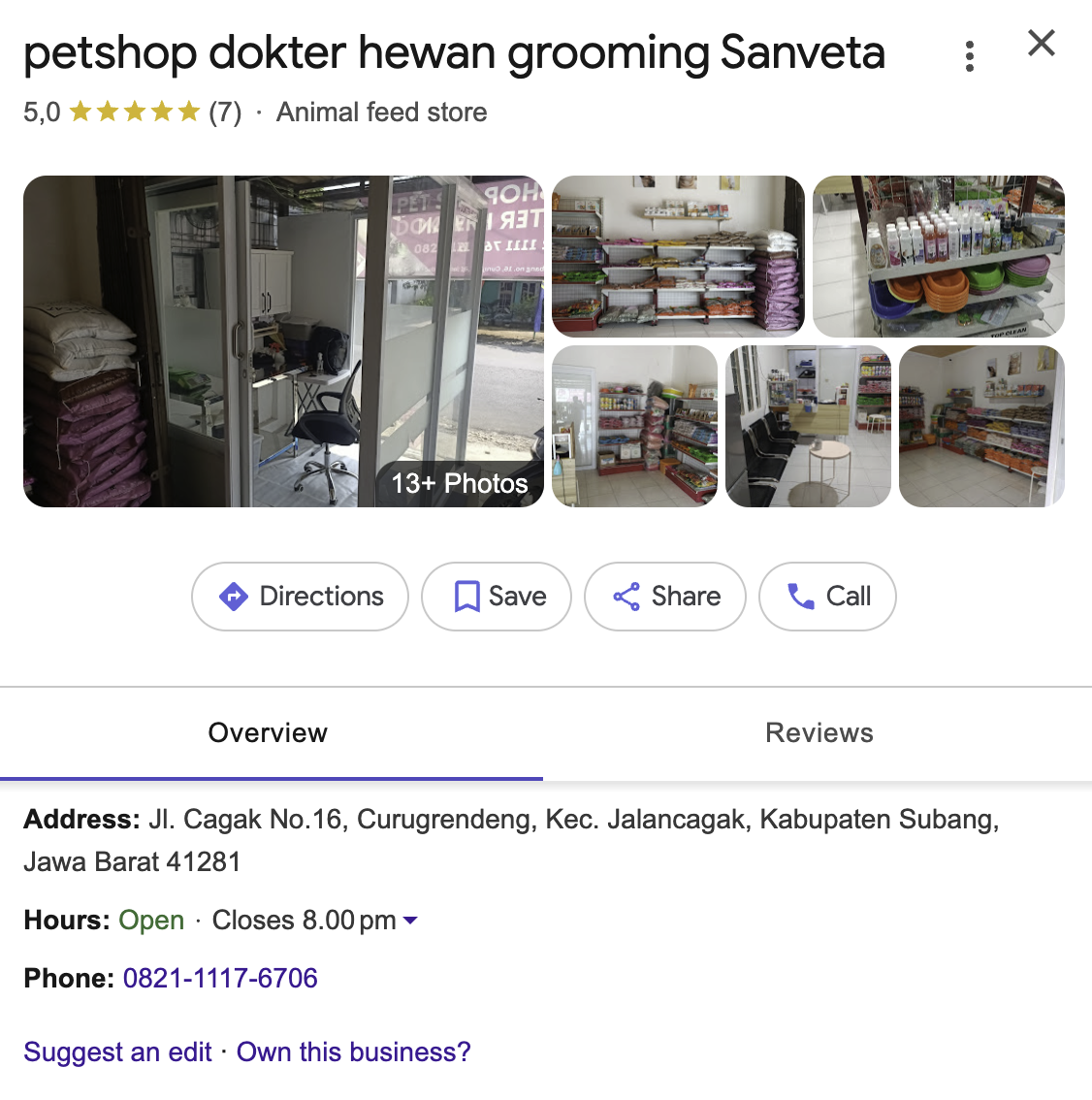
Task: Call the phone number 0821-1117-6706
Action: tap(220, 978)
